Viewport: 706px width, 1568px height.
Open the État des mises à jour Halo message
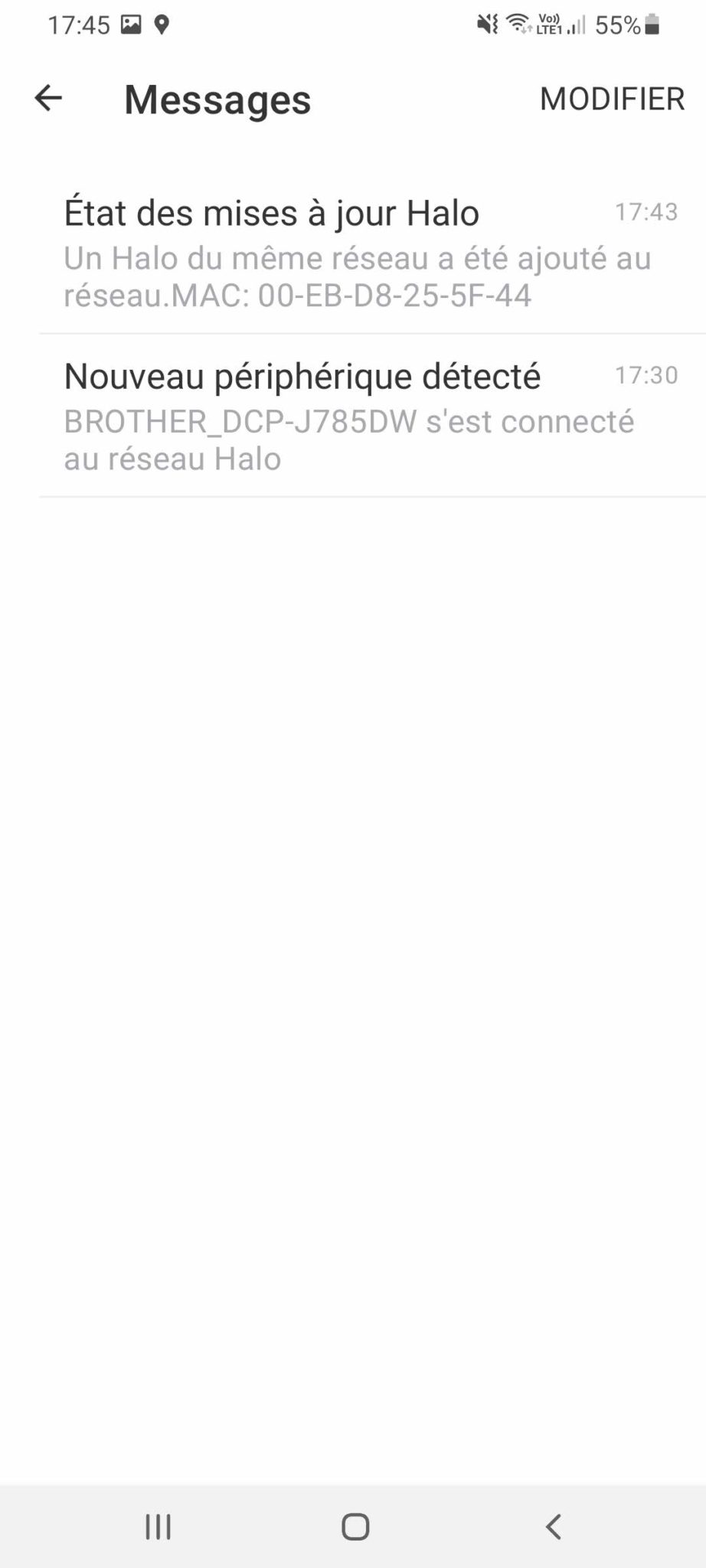[372, 253]
